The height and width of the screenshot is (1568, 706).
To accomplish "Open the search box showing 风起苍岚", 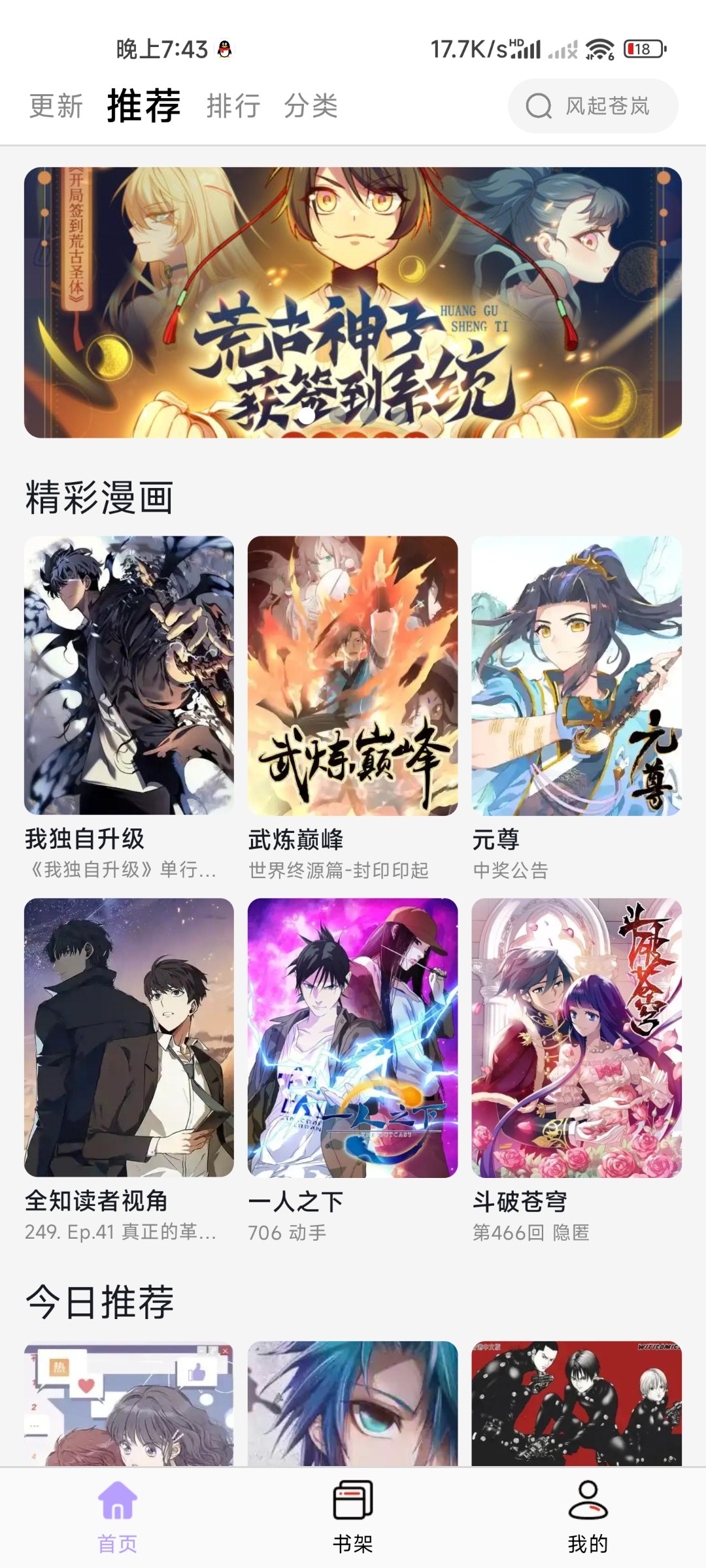I will (593, 106).
